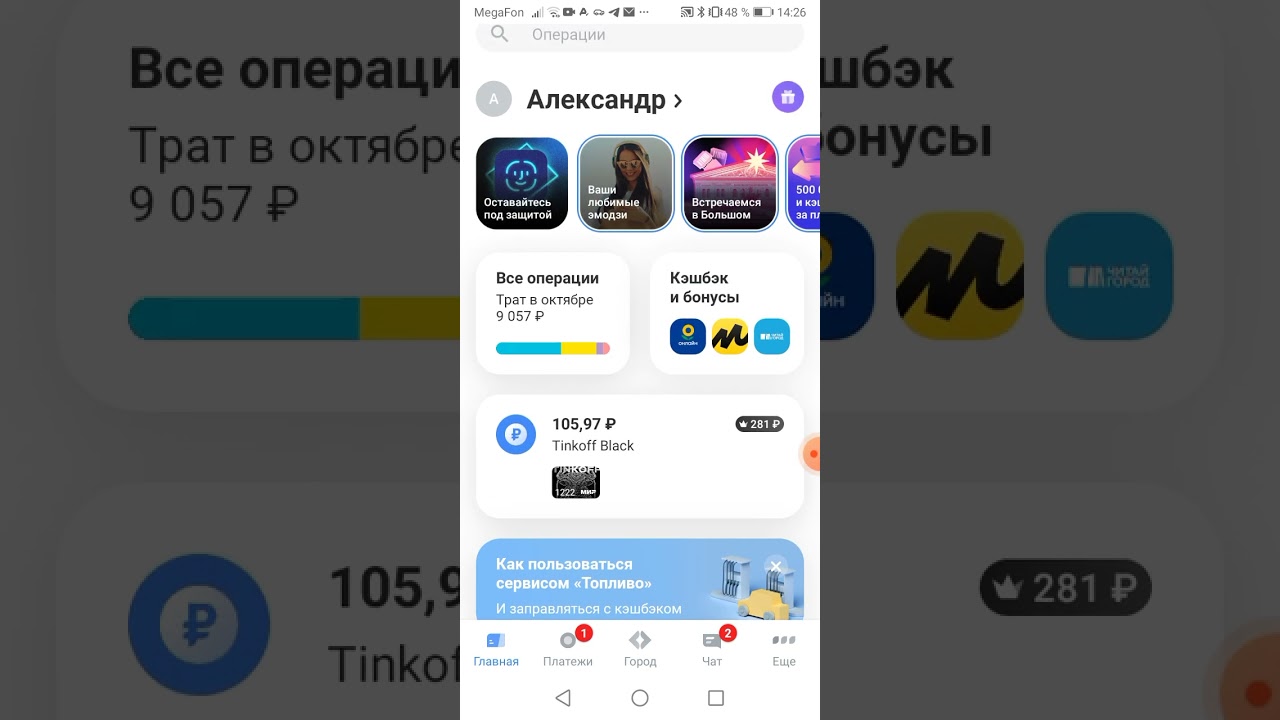Tap the 281 ₽ cashback badge
Image resolution: width=1280 pixels, height=720 pixels.
760,424
